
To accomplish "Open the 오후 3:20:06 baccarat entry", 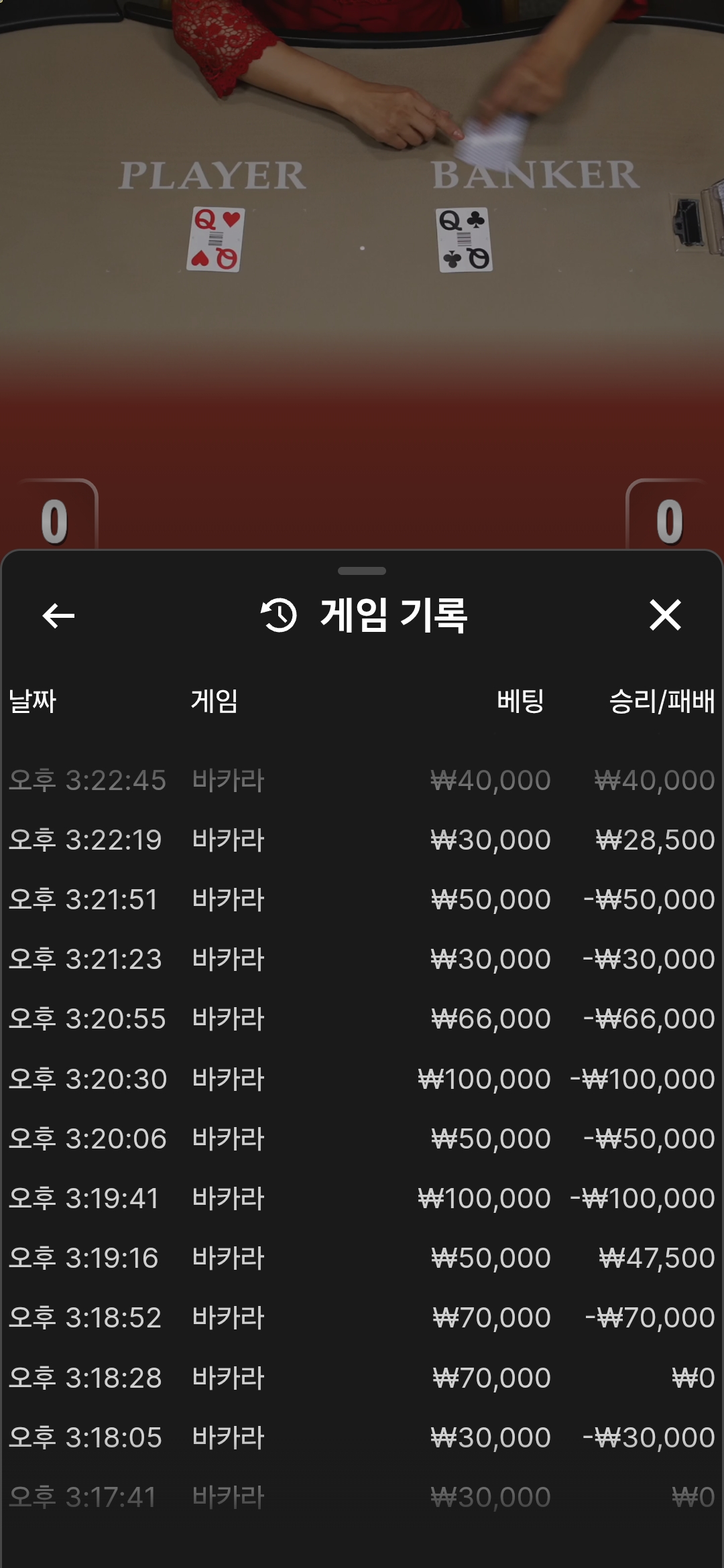I will point(362,1138).
